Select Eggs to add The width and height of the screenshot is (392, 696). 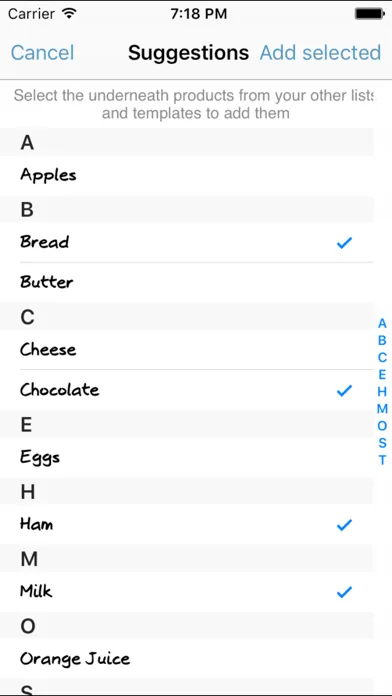186,457
